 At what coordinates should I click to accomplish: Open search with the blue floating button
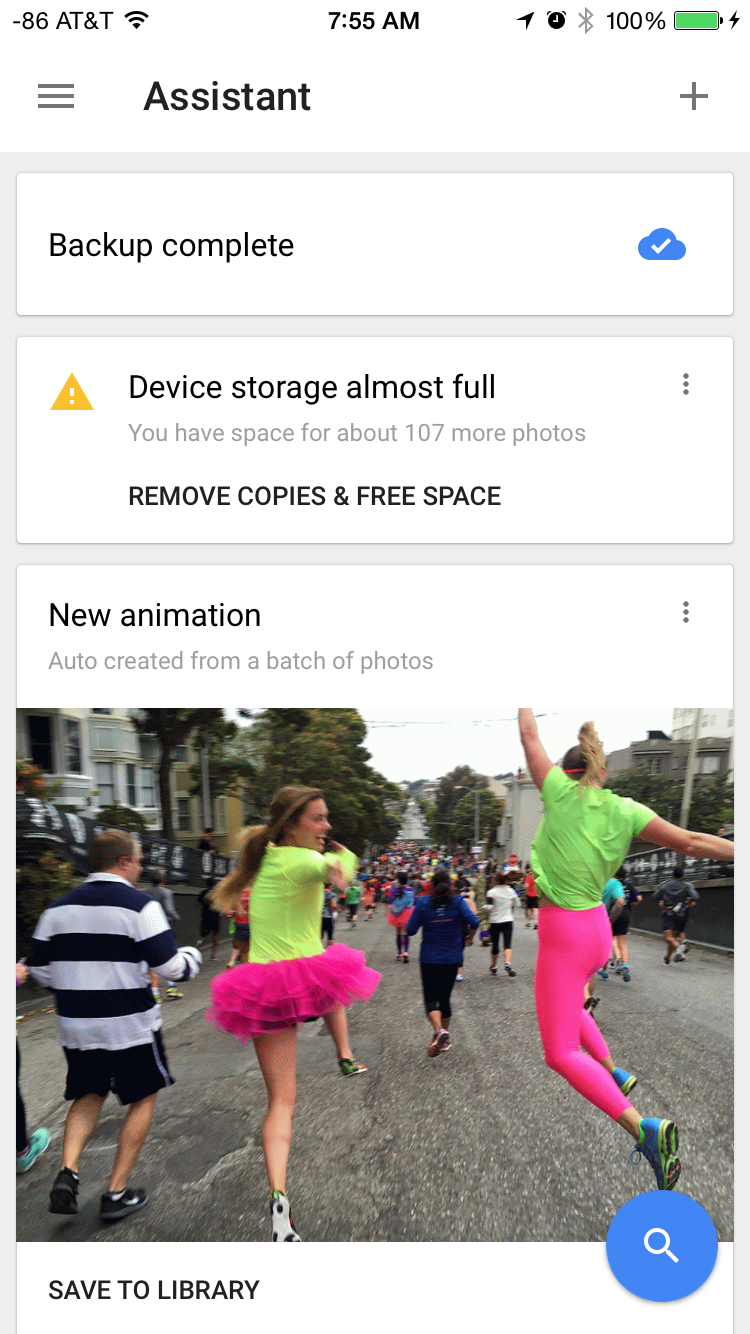click(661, 1246)
